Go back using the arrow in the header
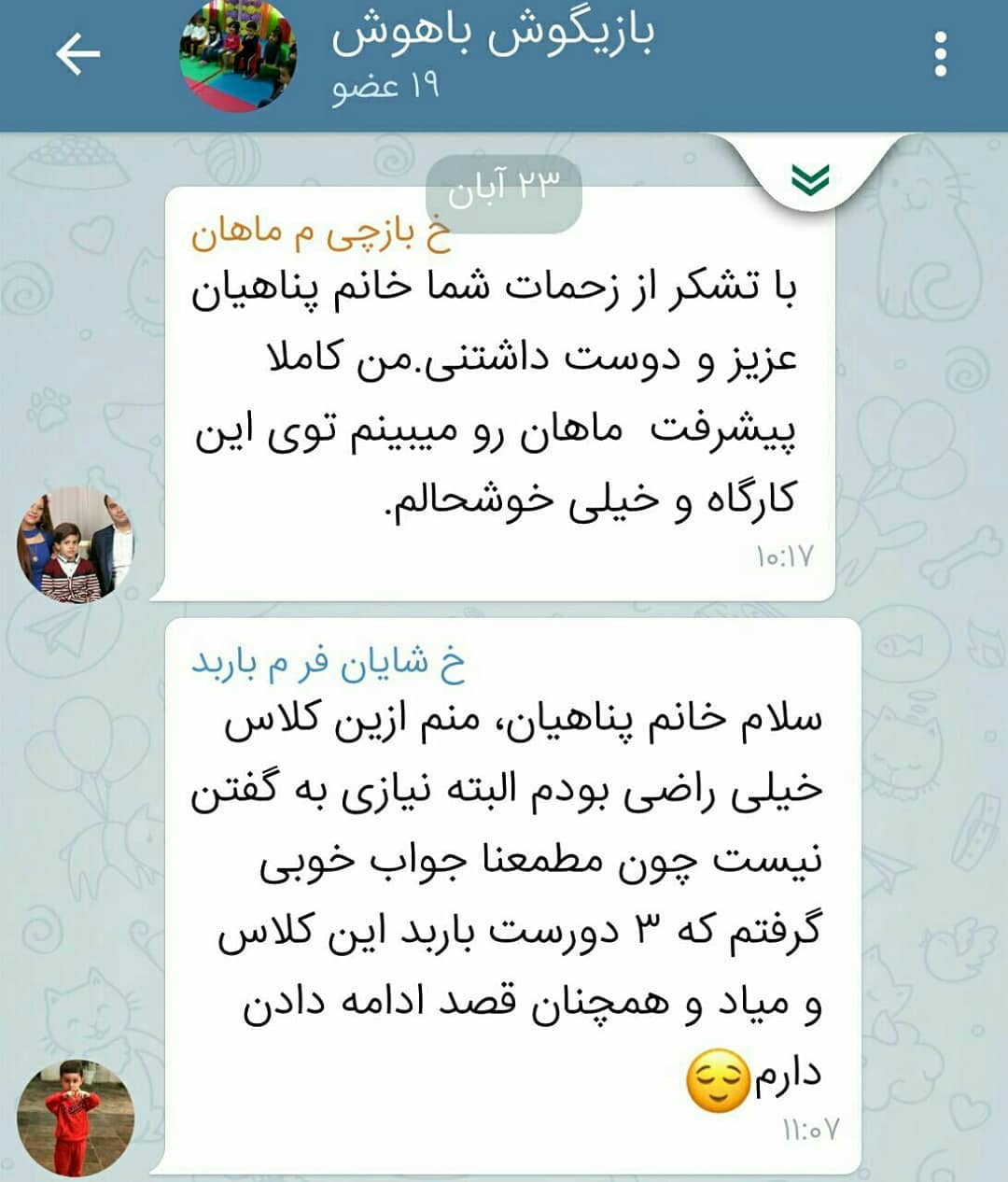The height and width of the screenshot is (1182, 1008). point(77,55)
